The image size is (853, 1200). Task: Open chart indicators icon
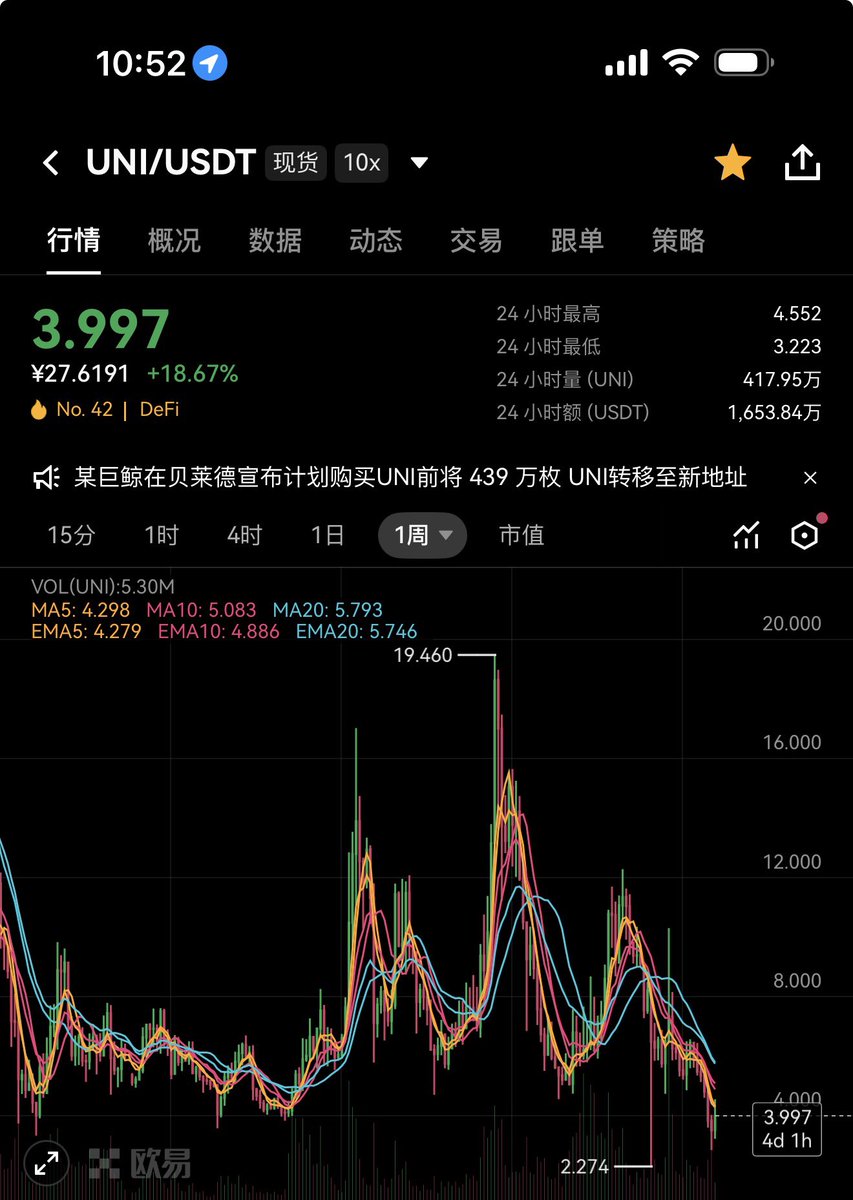[x=746, y=536]
